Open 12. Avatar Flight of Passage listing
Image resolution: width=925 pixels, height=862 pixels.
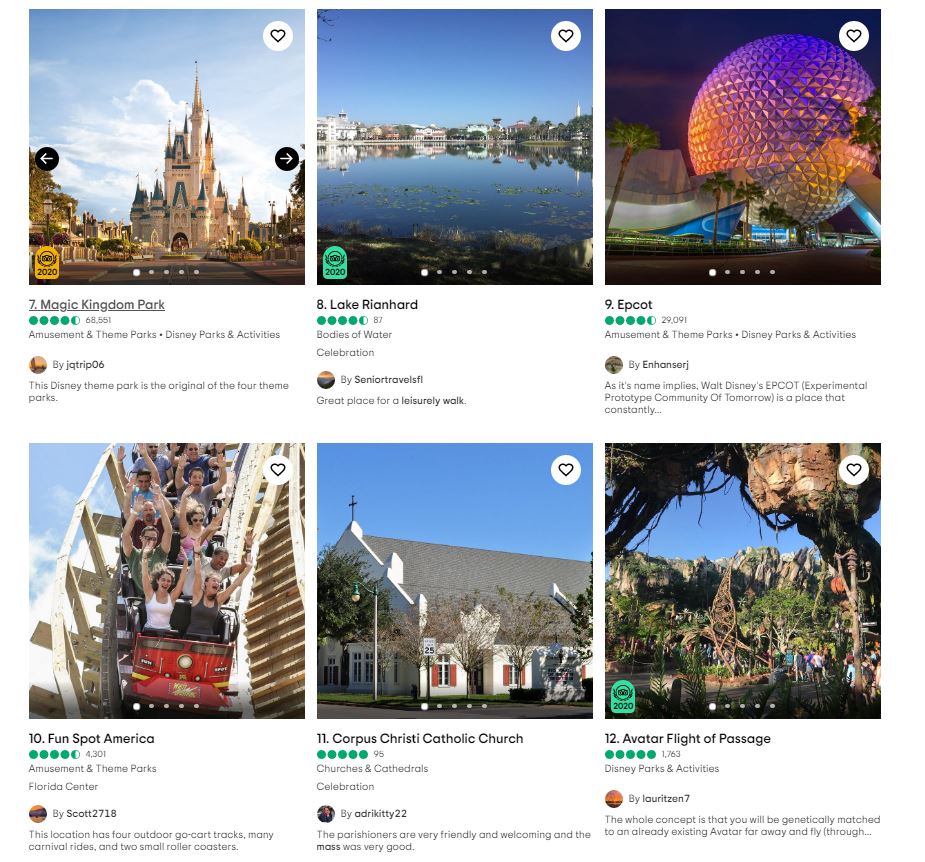[688, 738]
